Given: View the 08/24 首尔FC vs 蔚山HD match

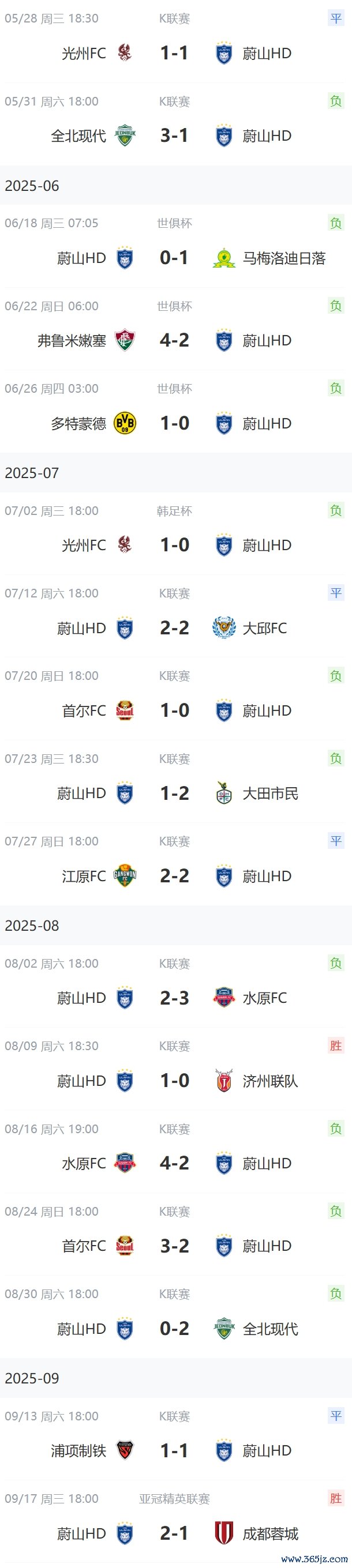Looking at the screenshot, I should pyautogui.click(x=175, y=1246).
